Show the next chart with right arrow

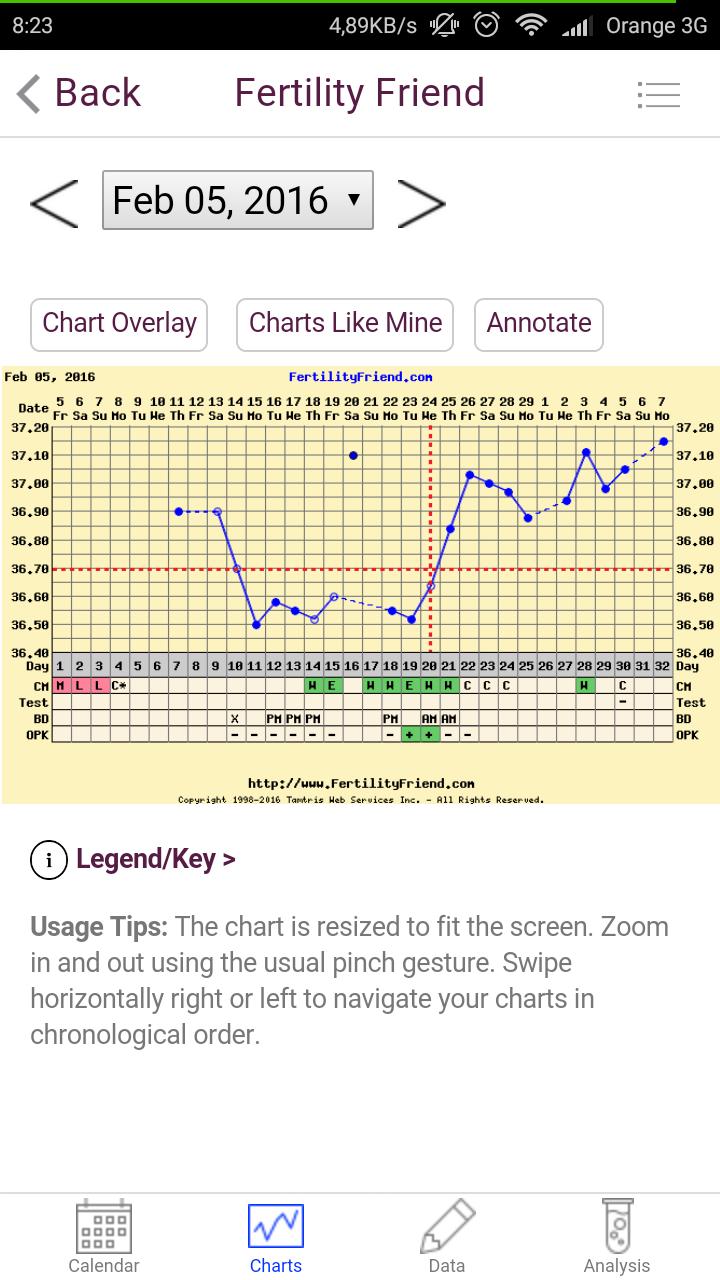pos(421,202)
